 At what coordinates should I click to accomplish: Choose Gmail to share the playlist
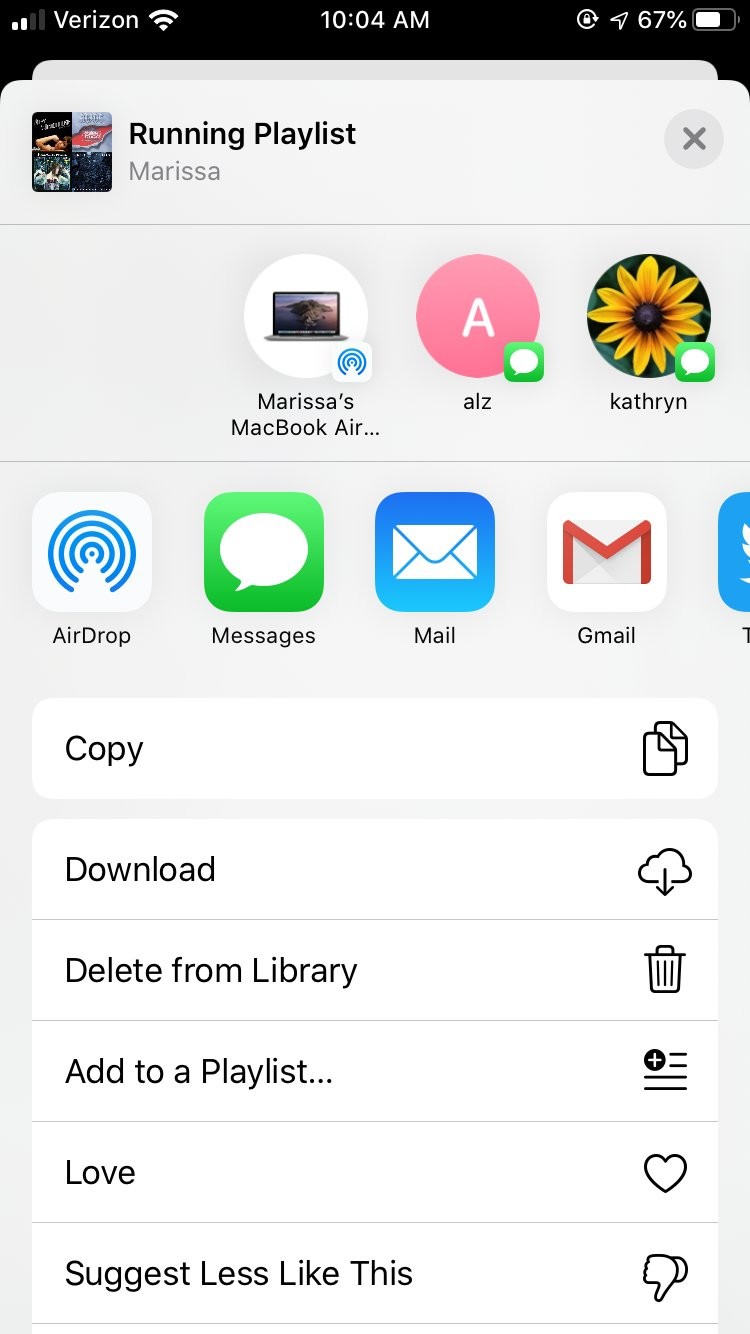[606, 552]
